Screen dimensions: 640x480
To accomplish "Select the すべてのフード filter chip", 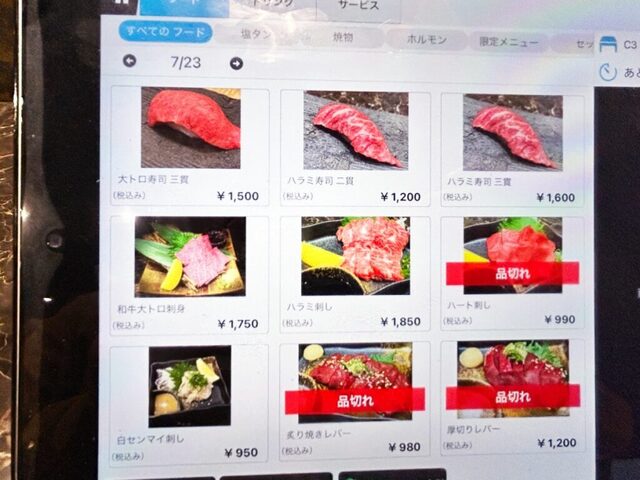I will click(x=166, y=32).
